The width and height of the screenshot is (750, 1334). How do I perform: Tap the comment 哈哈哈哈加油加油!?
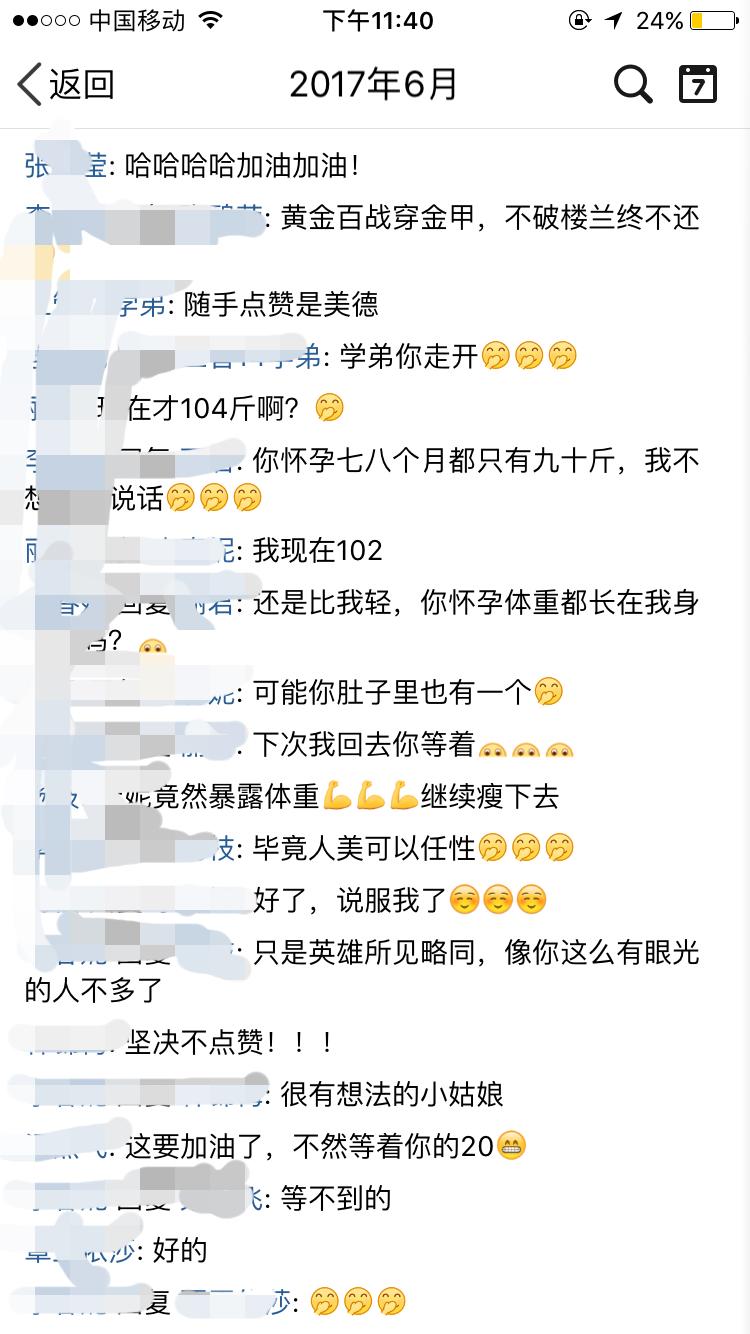[242, 166]
